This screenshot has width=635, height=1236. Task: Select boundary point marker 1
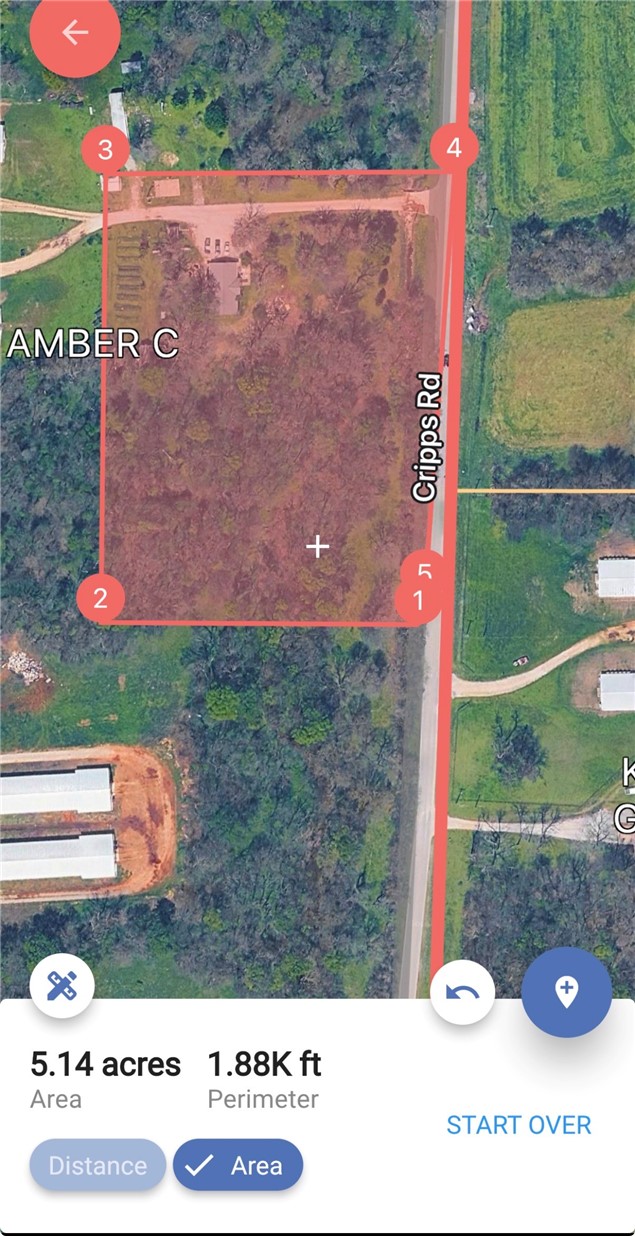tap(418, 601)
